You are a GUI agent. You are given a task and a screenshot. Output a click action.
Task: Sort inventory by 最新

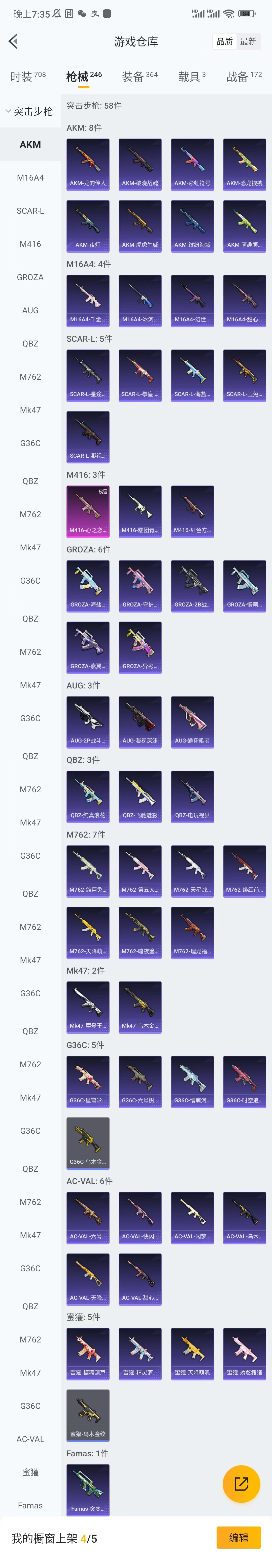point(248,41)
